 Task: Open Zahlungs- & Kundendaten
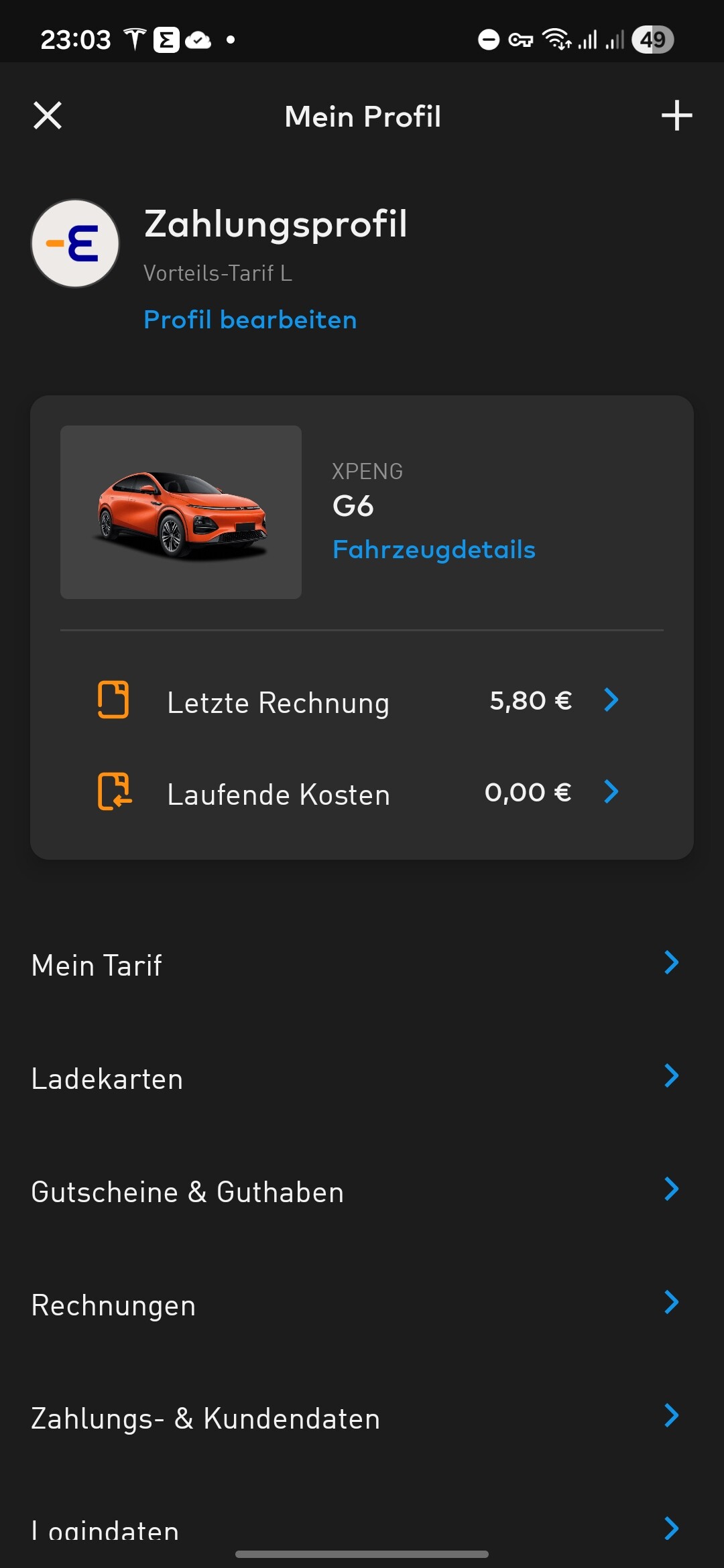pyautogui.click(x=362, y=1418)
